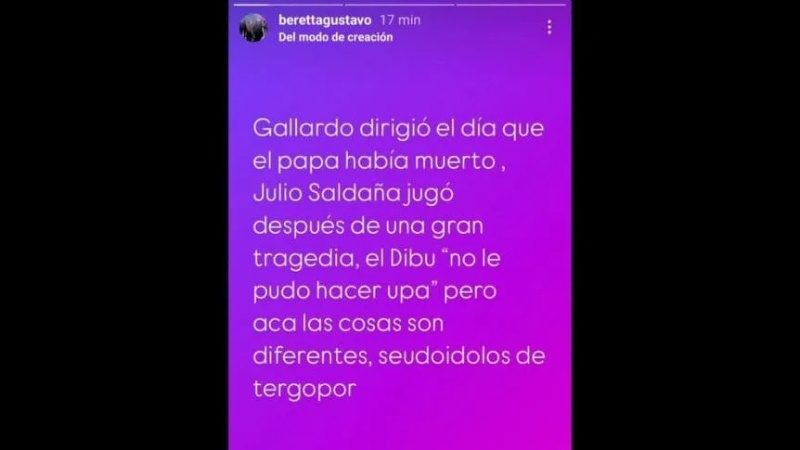Image resolution: width=800 pixels, height=450 pixels.
Task: Open the story overflow menu
Action: (x=549, y=28)
